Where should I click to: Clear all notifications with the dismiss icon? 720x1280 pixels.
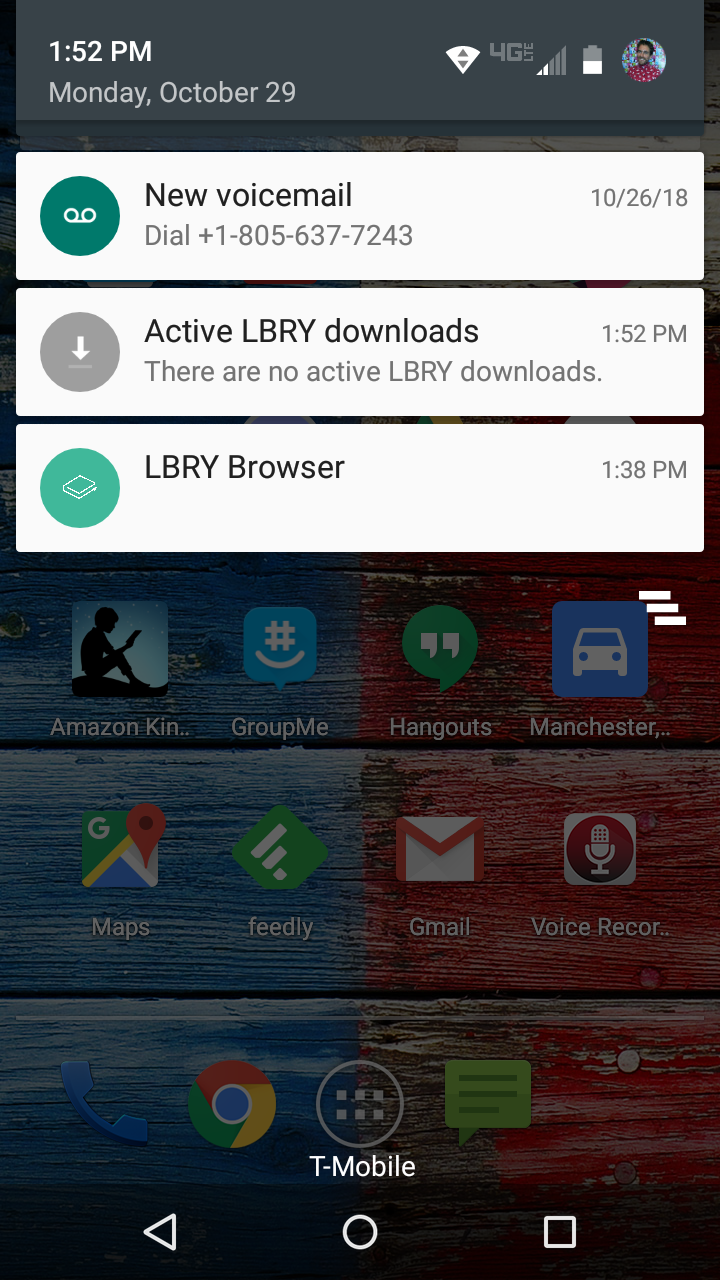pyautogui.click(x=662, y=608)
